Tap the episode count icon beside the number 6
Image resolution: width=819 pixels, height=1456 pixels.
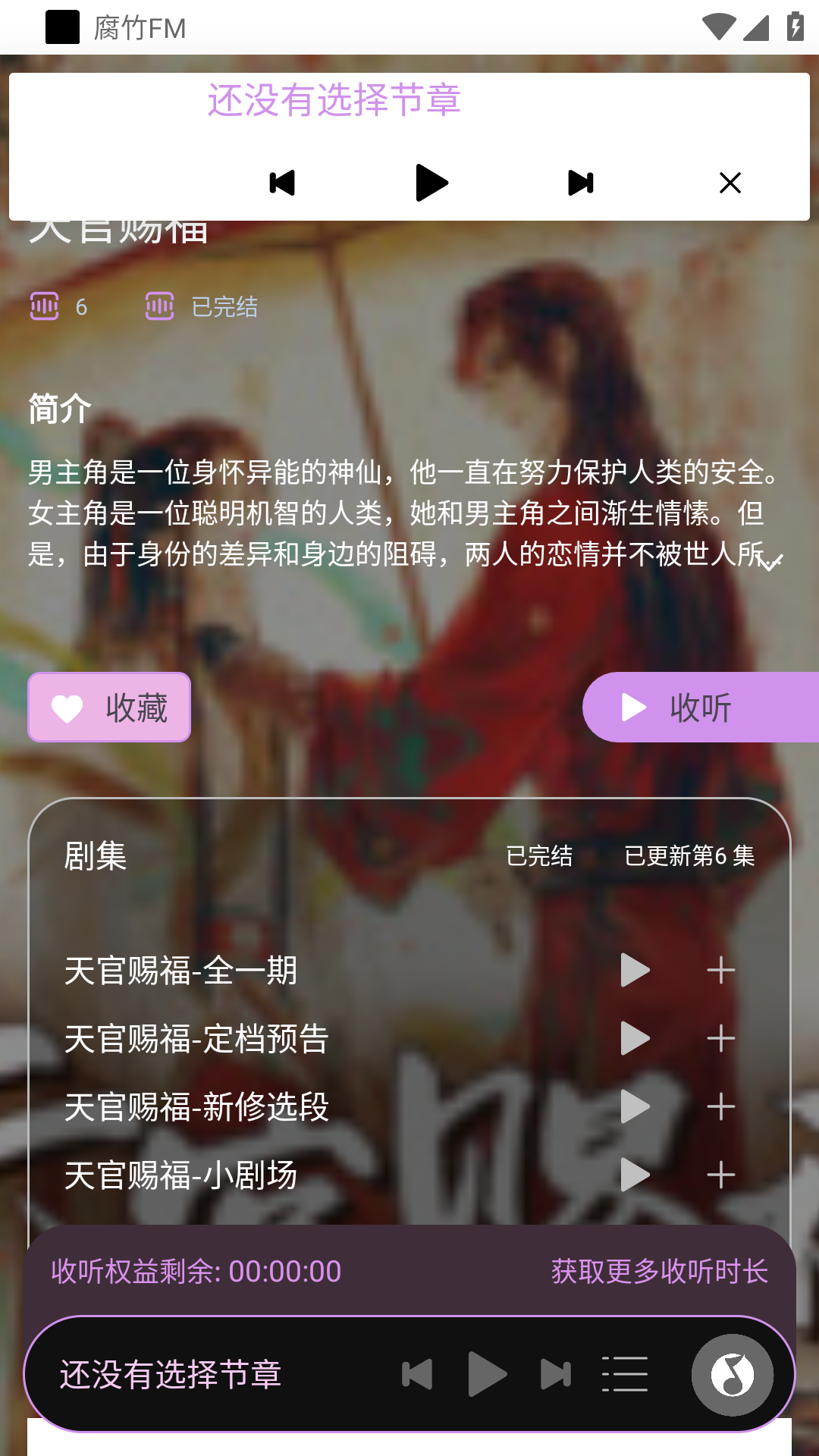45,306
